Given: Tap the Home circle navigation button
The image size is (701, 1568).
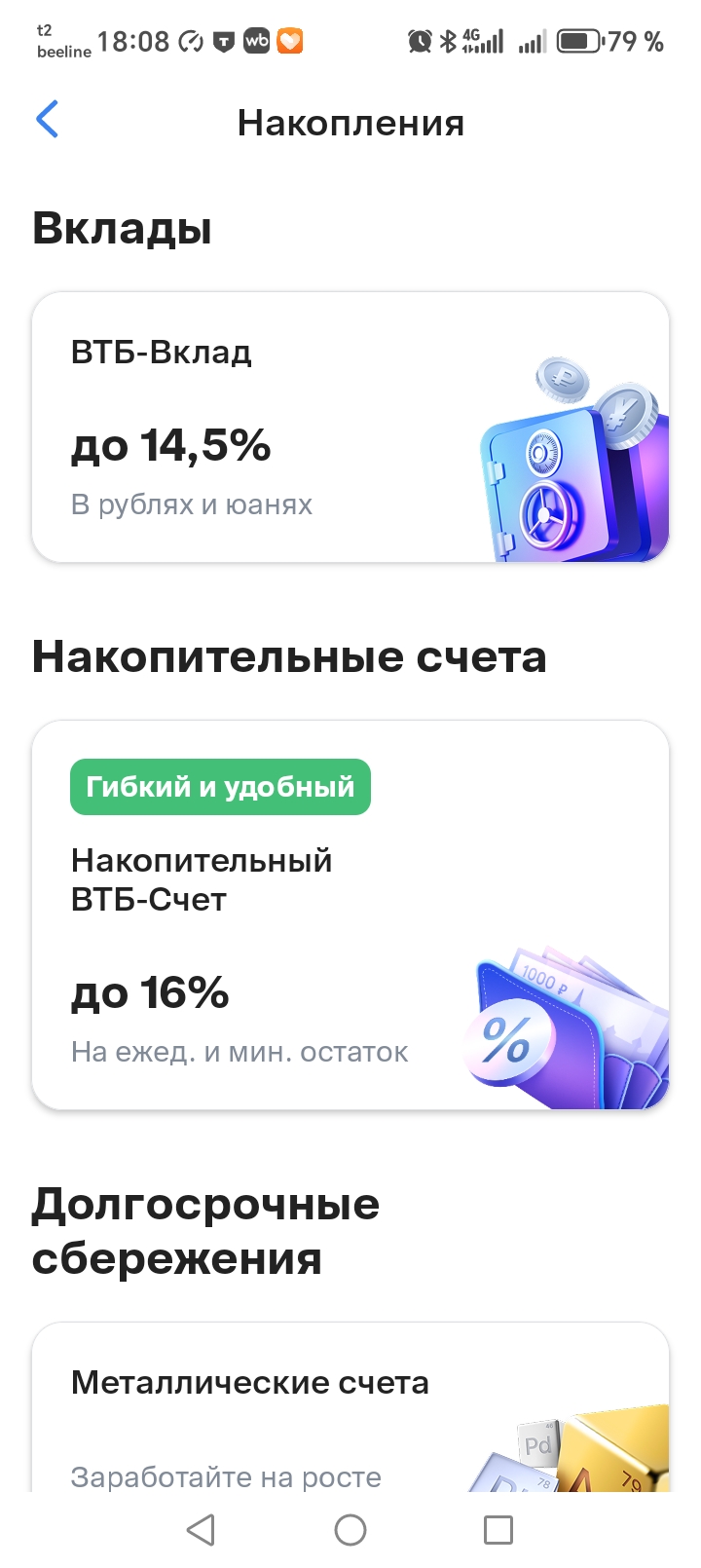Looking at the screenshot, I should click(350, 1529).
